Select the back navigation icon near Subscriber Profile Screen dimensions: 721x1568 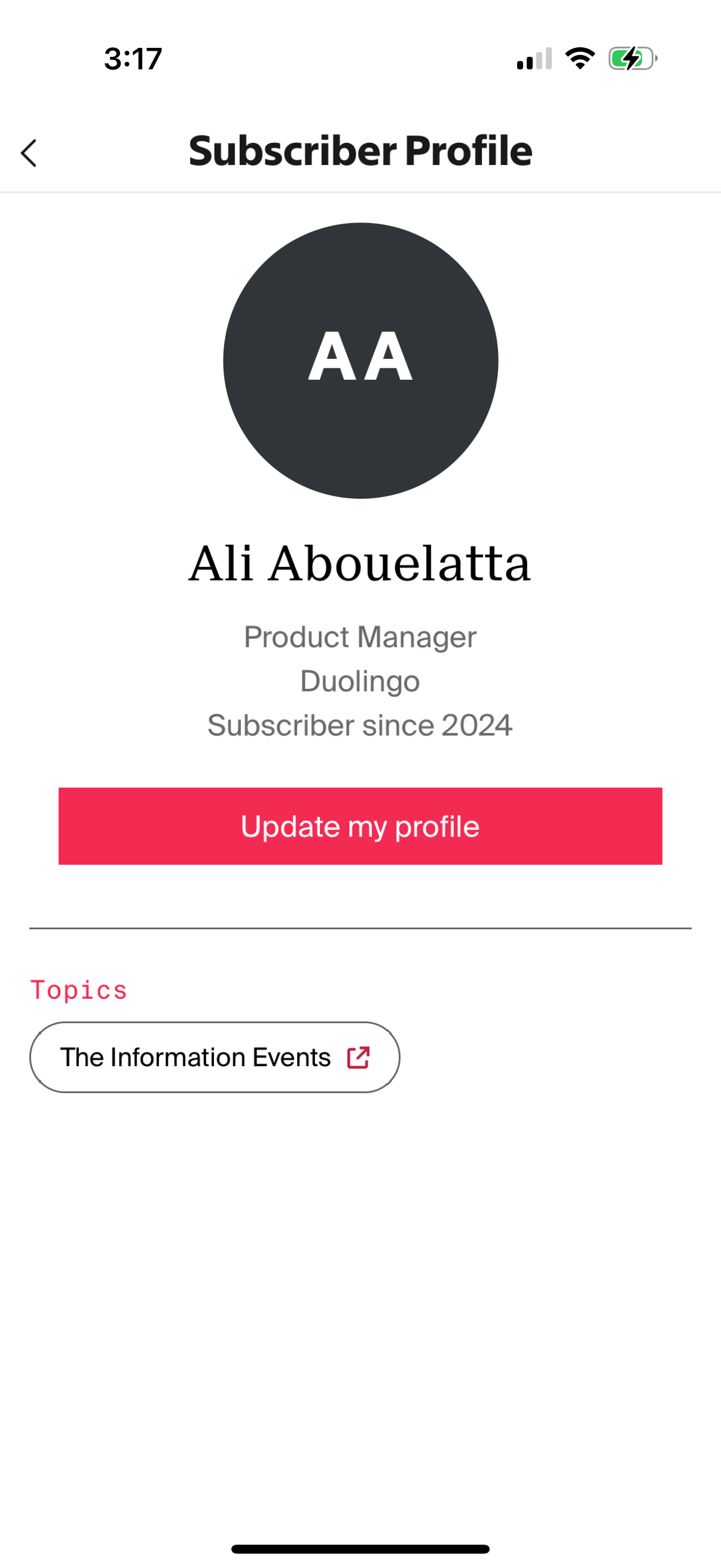coord(29,154)
